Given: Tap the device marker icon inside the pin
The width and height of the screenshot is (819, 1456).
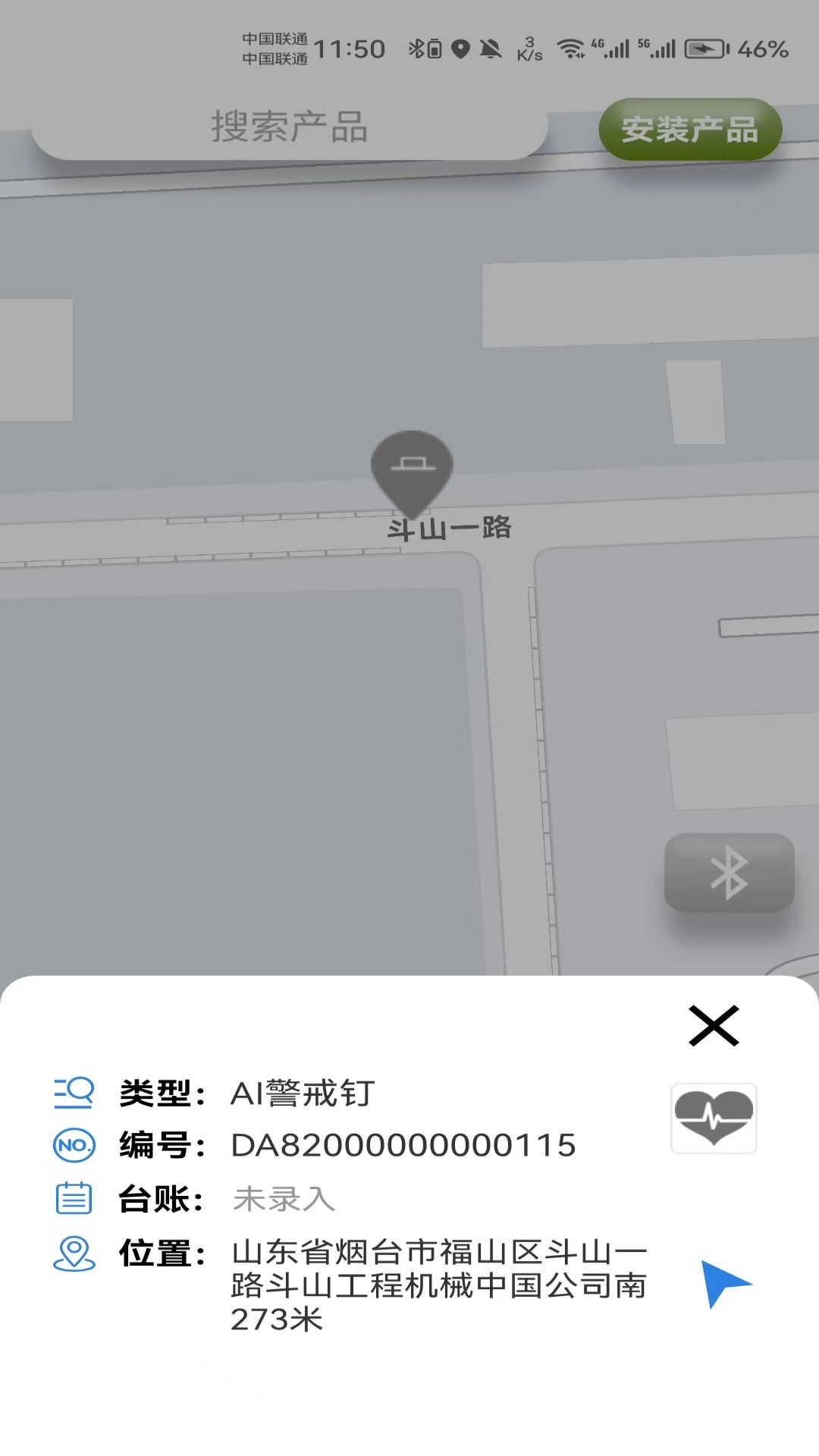Looking at the screenshot, I should tap(411, 463).
